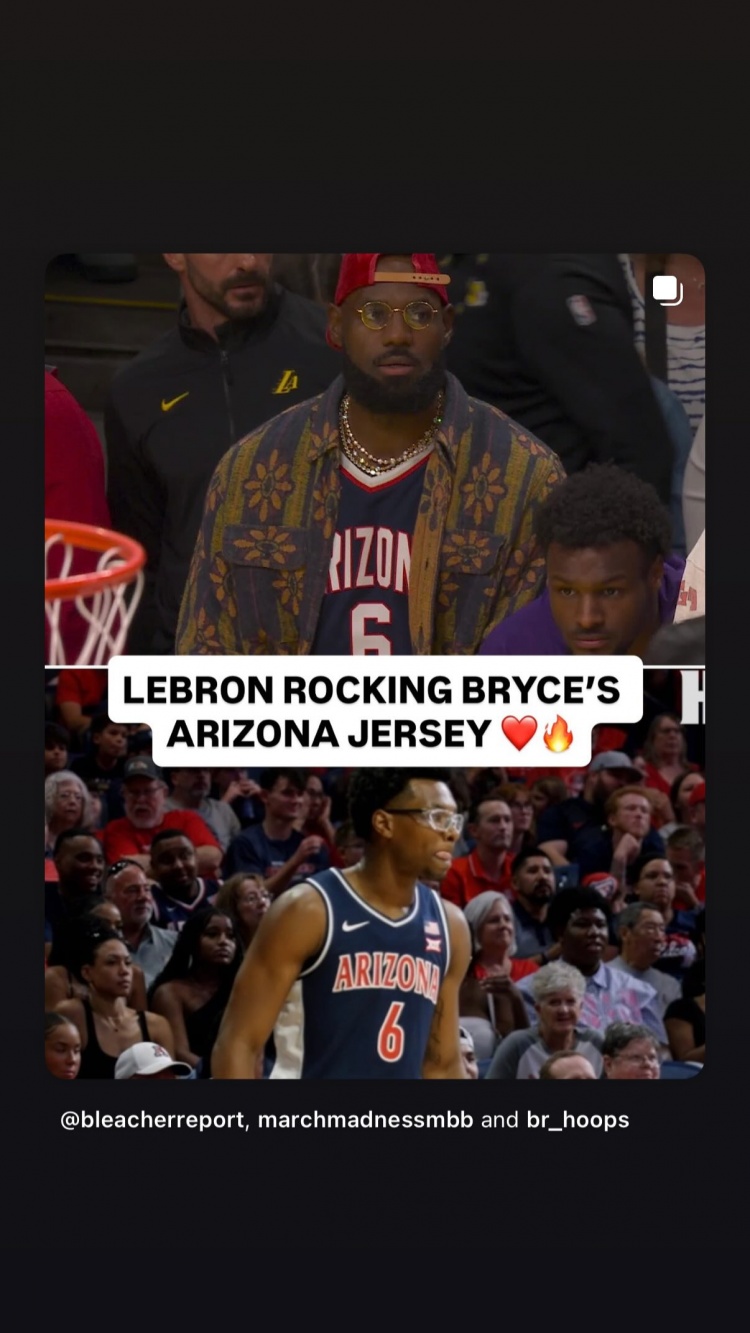Open the br_hoops profile mention

pos(577,1120)
